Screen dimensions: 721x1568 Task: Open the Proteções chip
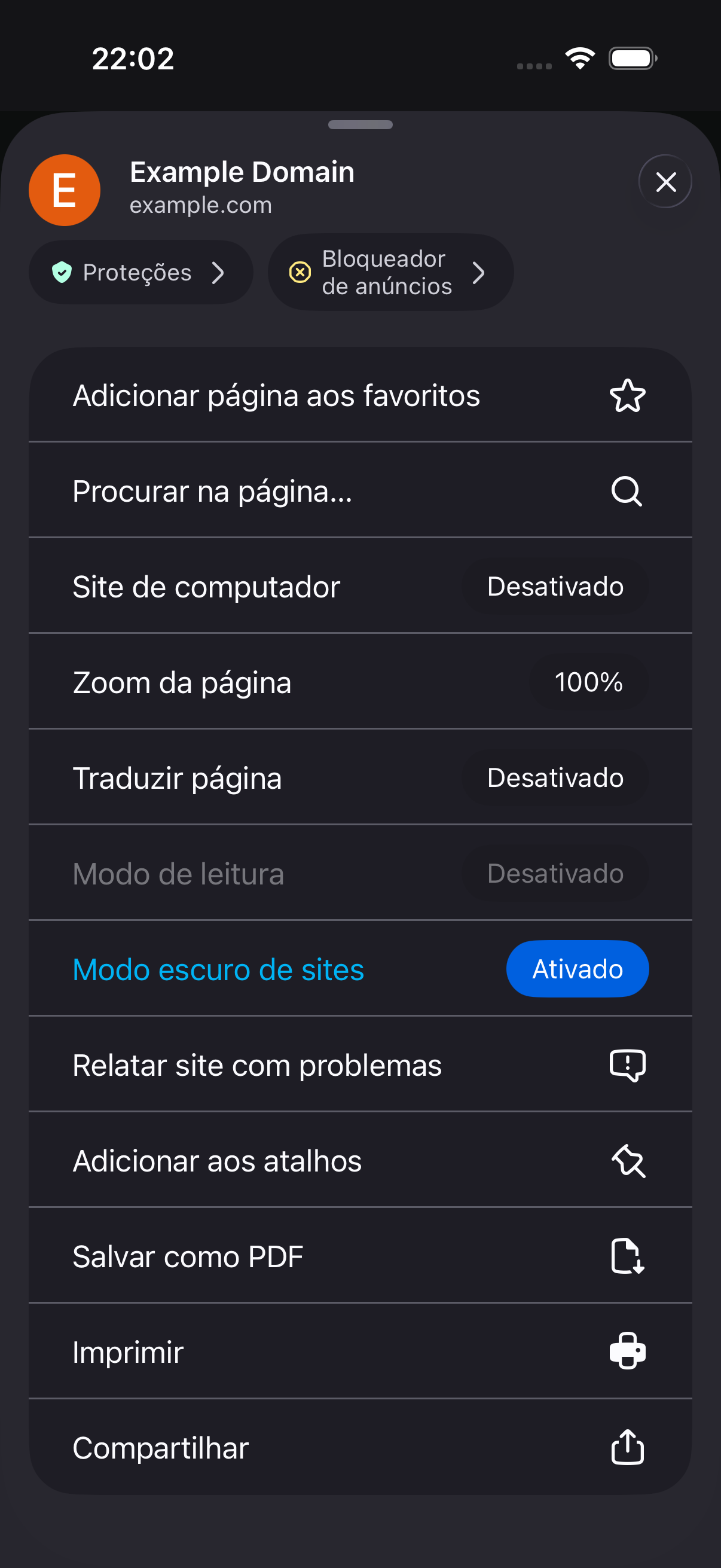(x=140, y=272)
